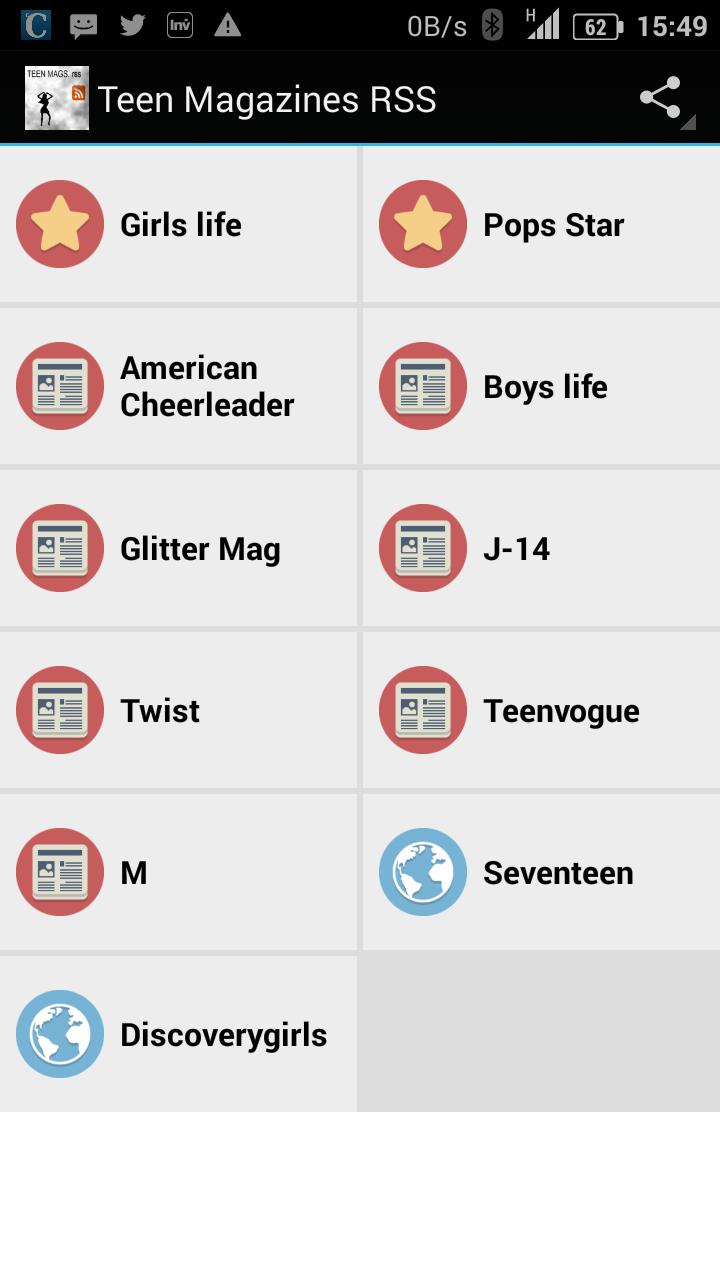Open the Share menu in the action bar
Screen dimensions: 720x1280
click(x=660, y=97)
